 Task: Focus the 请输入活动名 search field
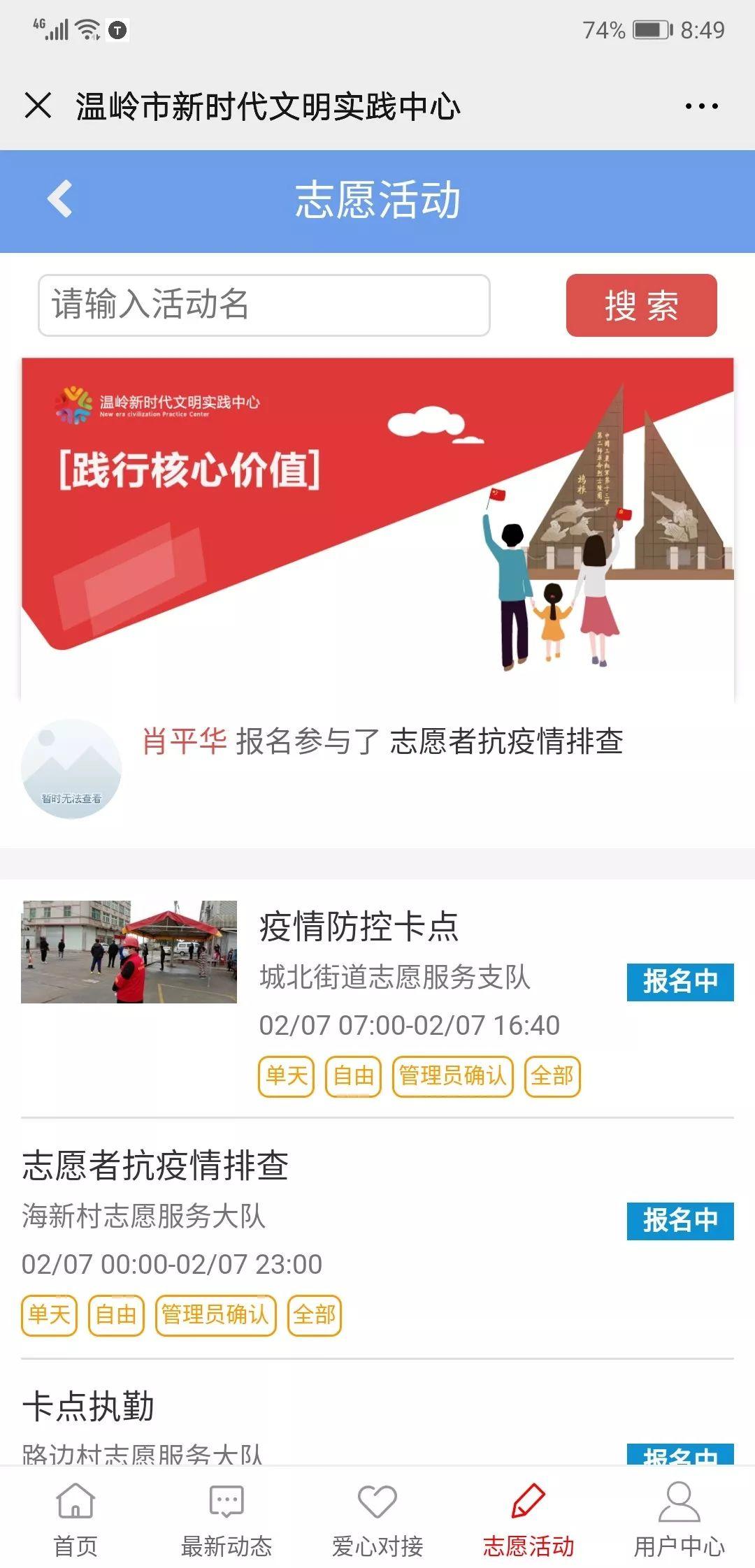(264, 305)
